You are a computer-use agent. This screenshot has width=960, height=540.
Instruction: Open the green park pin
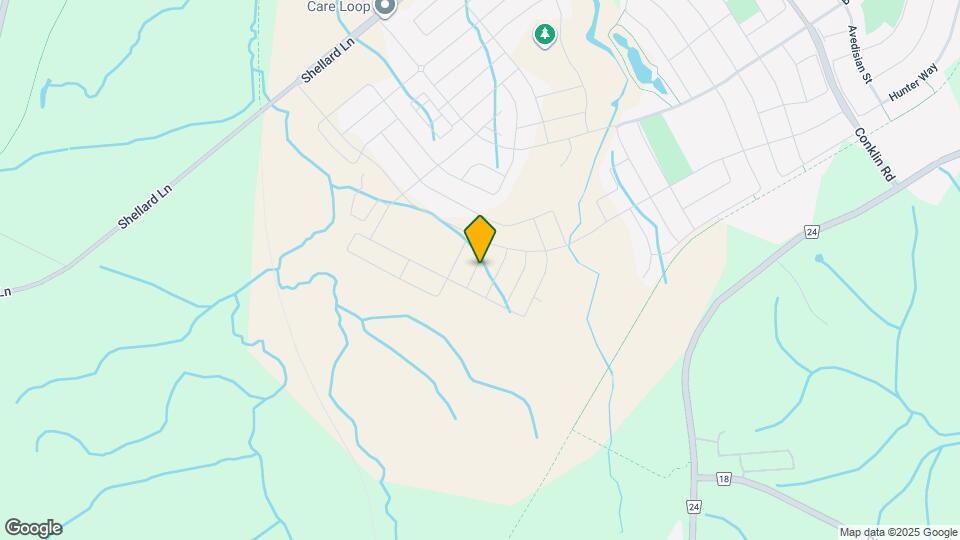[x=545, y=35]
